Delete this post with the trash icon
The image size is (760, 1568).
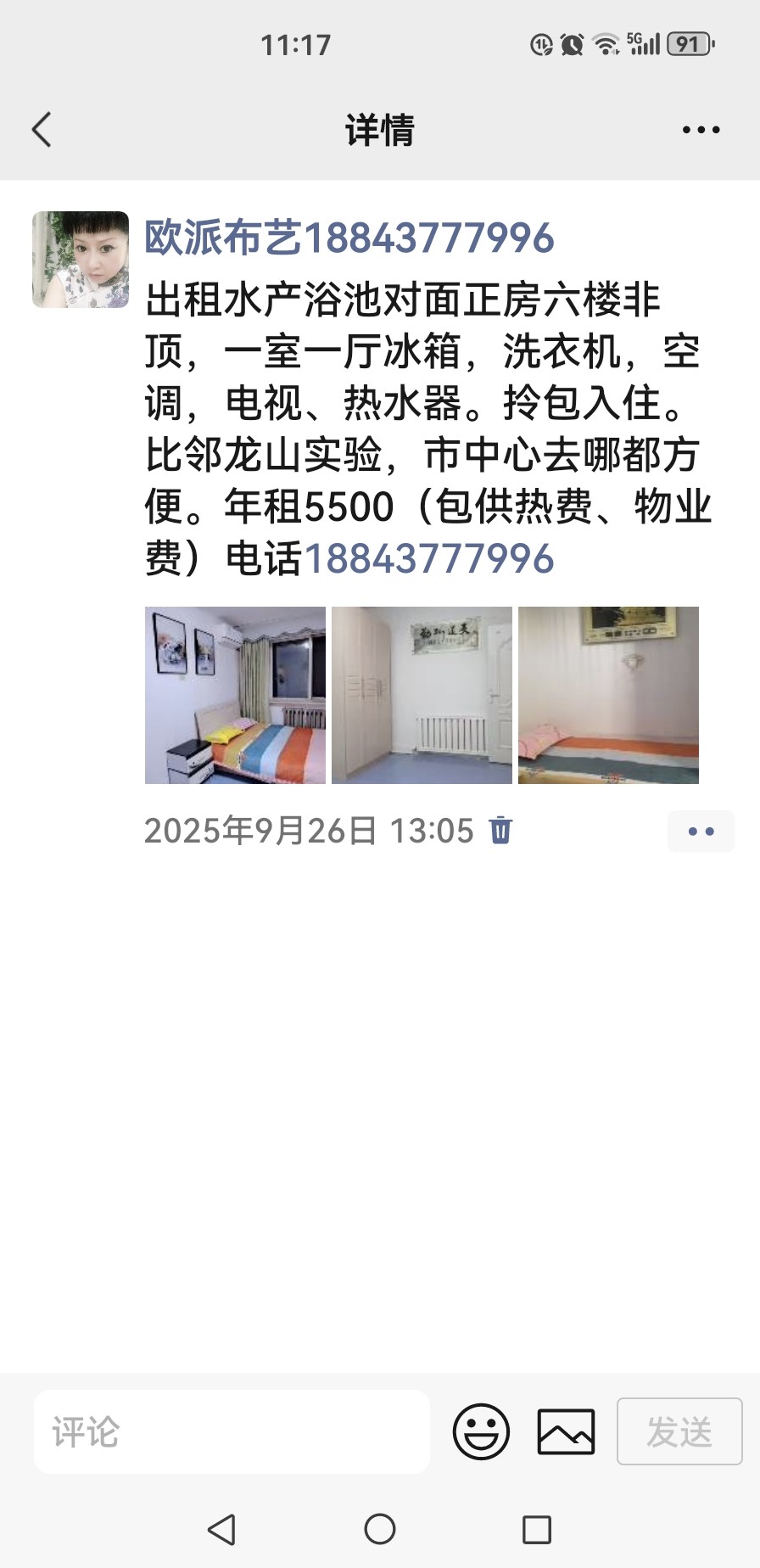pos(501,830)
